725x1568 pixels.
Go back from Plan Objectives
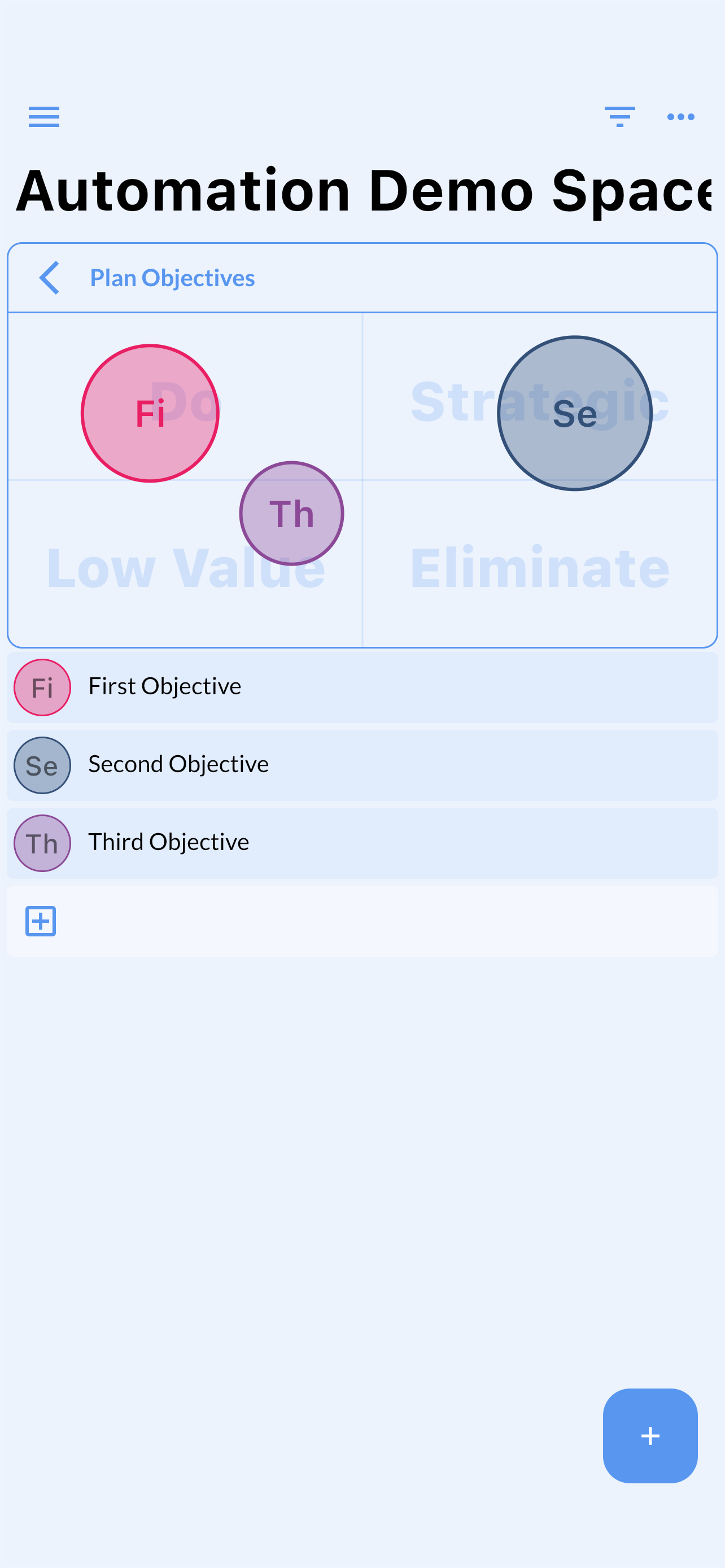point(50,278)
